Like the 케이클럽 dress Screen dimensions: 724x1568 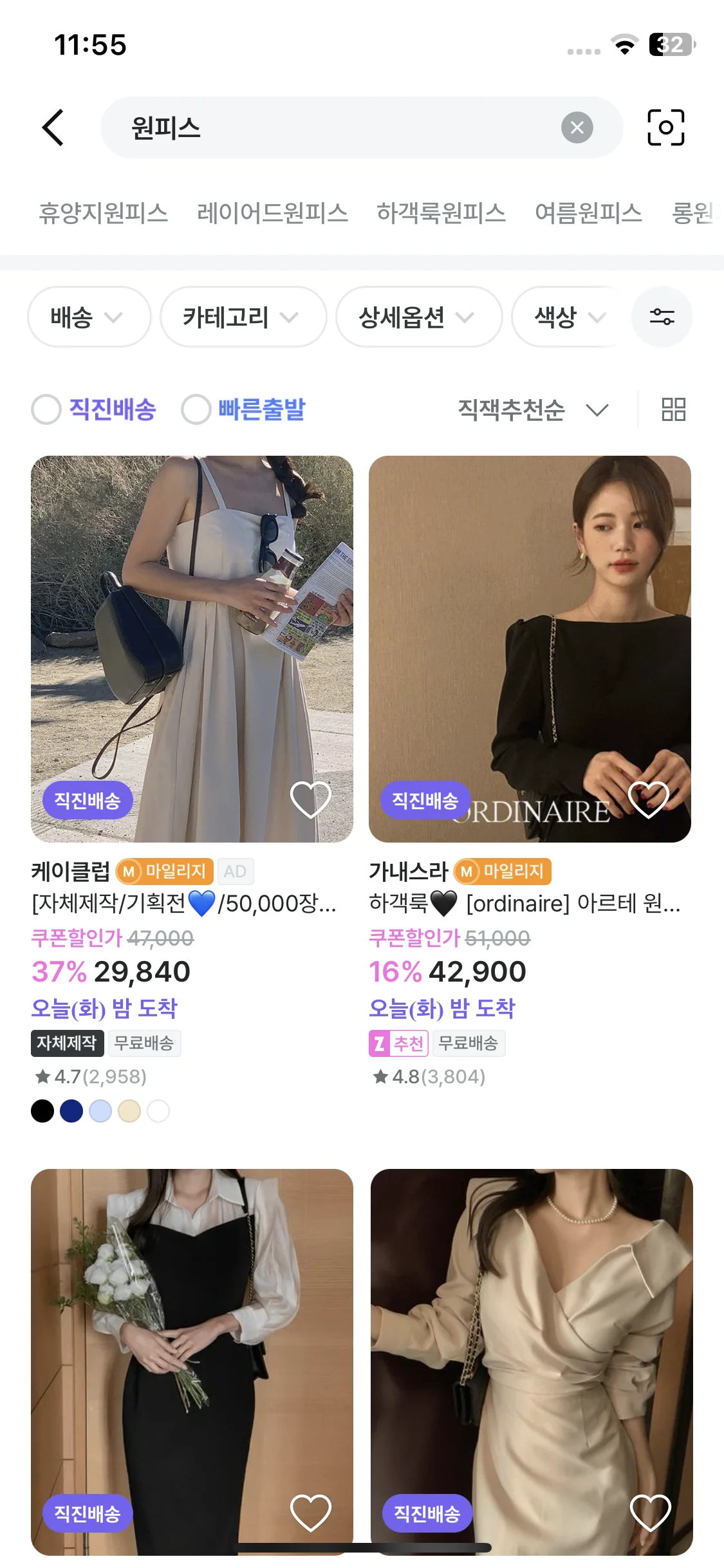click(x=311, y=800)
